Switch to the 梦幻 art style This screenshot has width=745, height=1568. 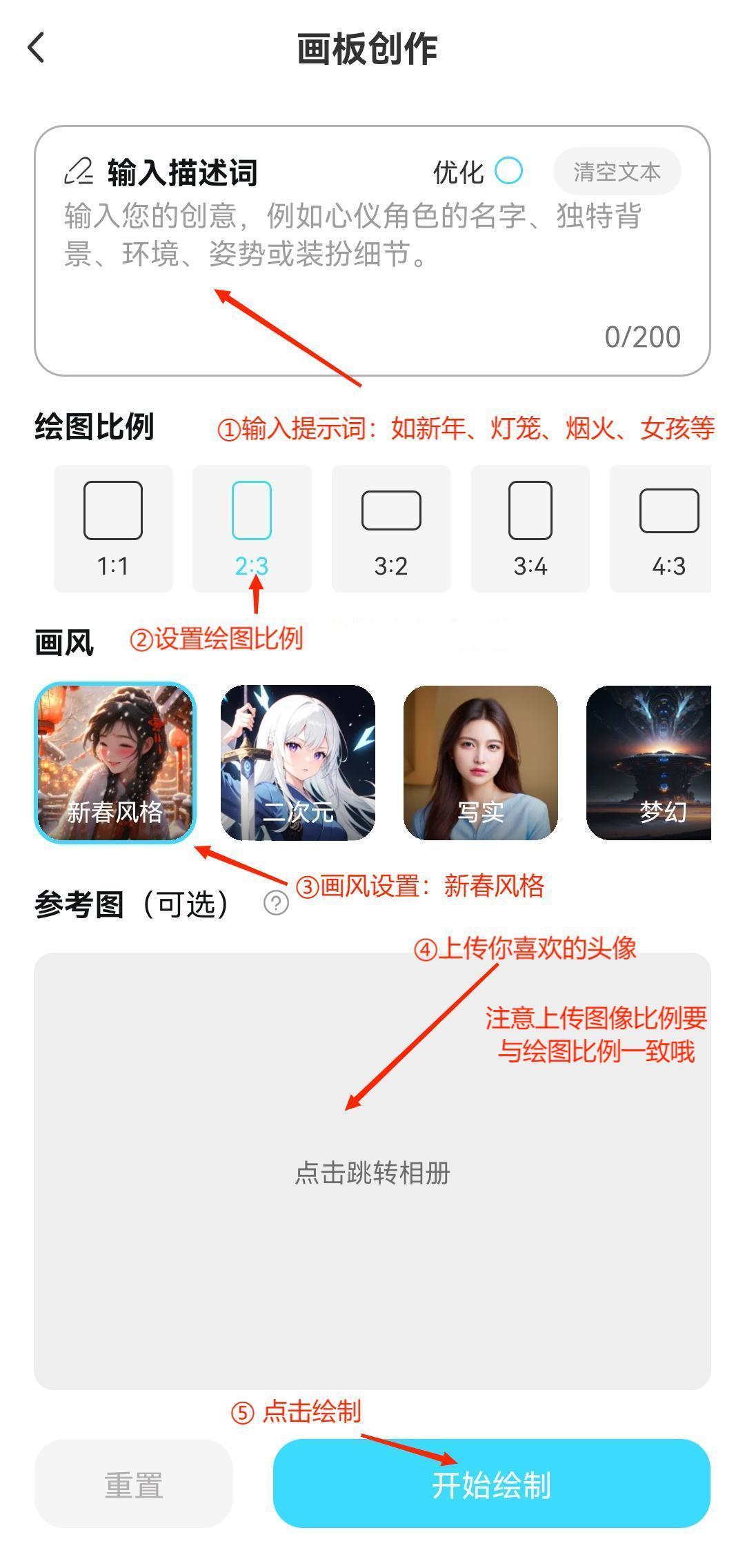point(648,763)
